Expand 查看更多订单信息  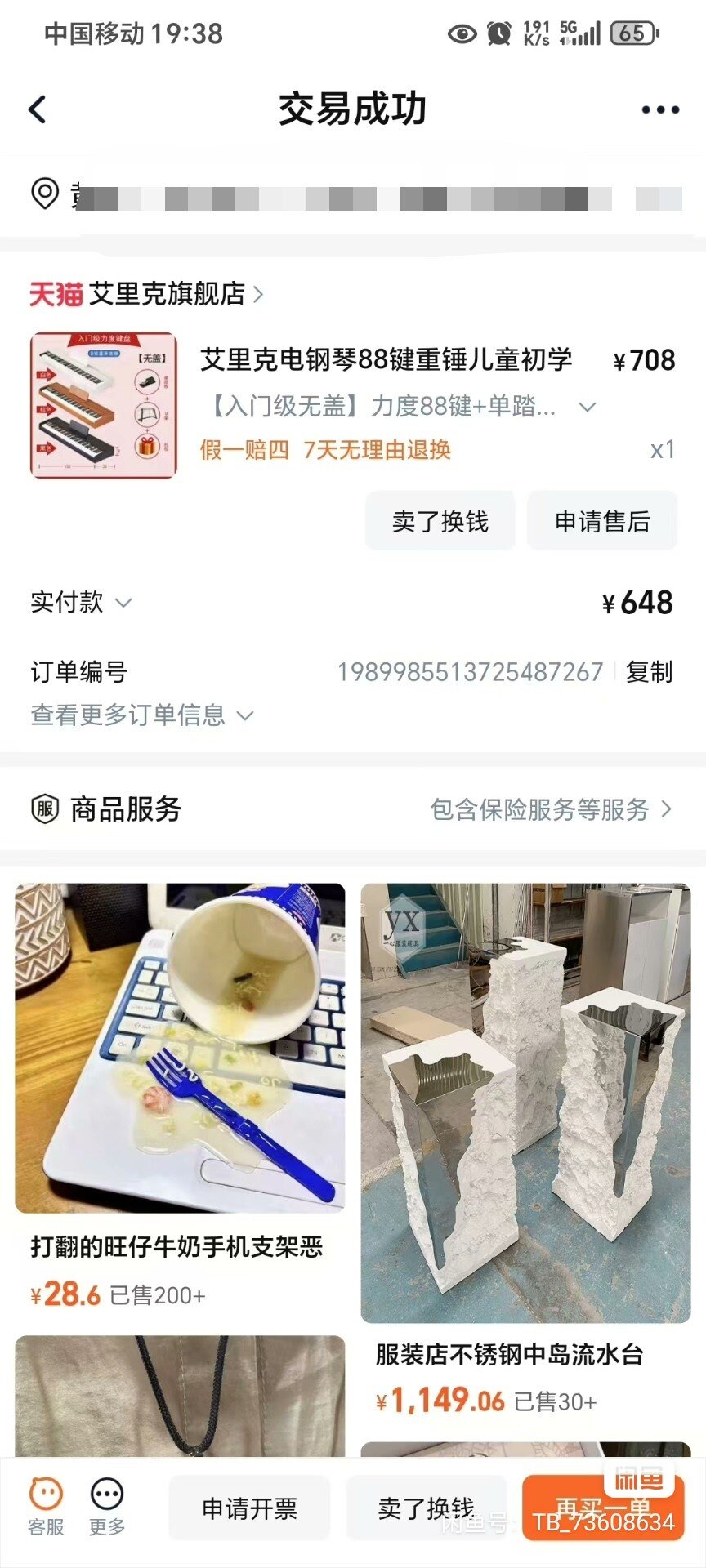[142, 715]
